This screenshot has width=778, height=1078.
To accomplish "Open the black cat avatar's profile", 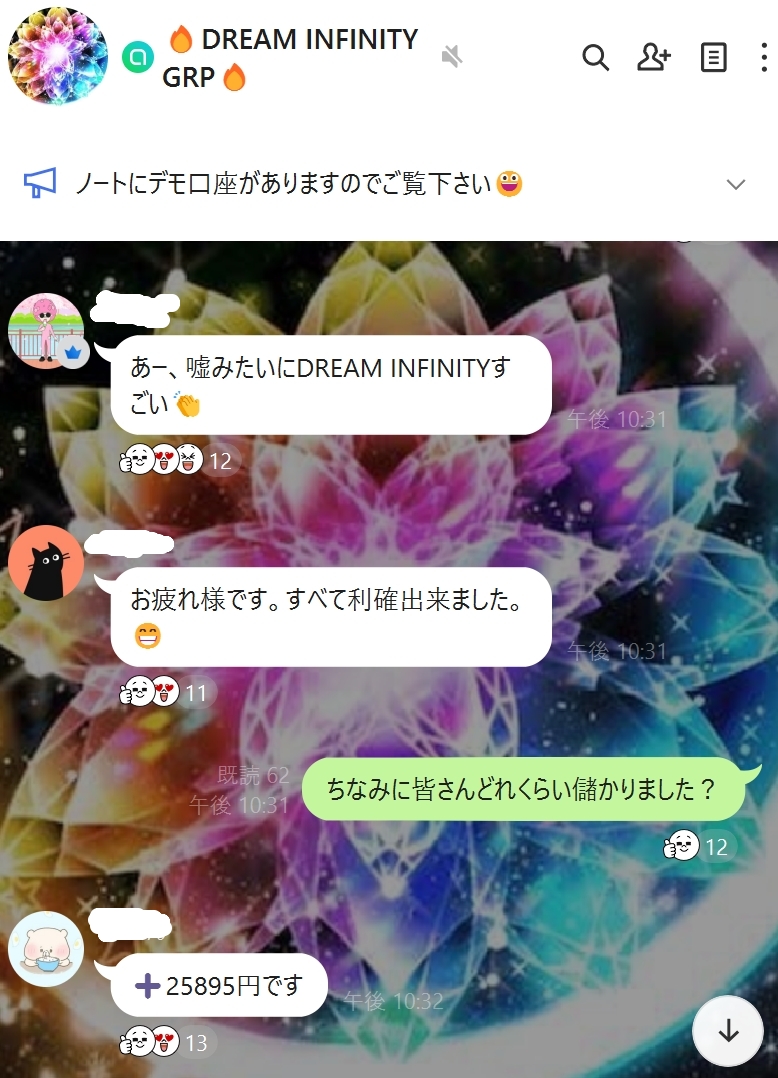I will 46,563.
